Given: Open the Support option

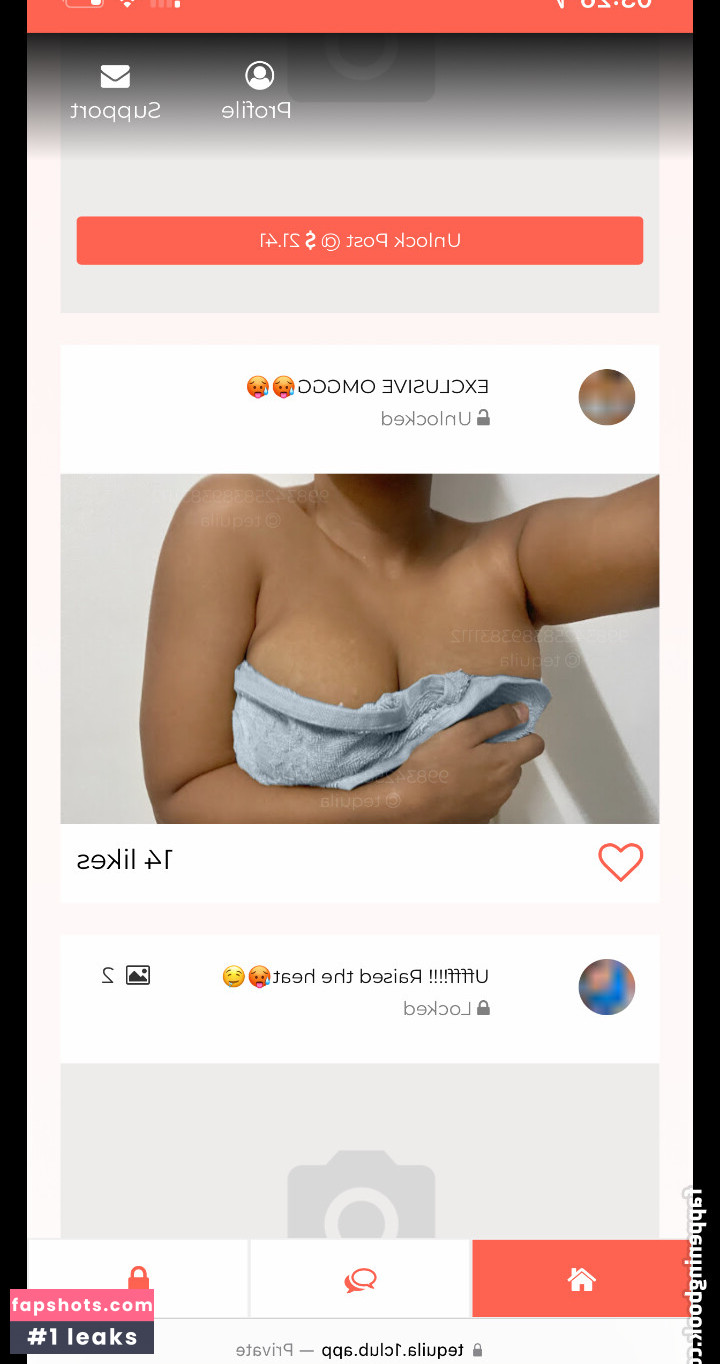Looking at the screenshot, I should click(115, 91).
